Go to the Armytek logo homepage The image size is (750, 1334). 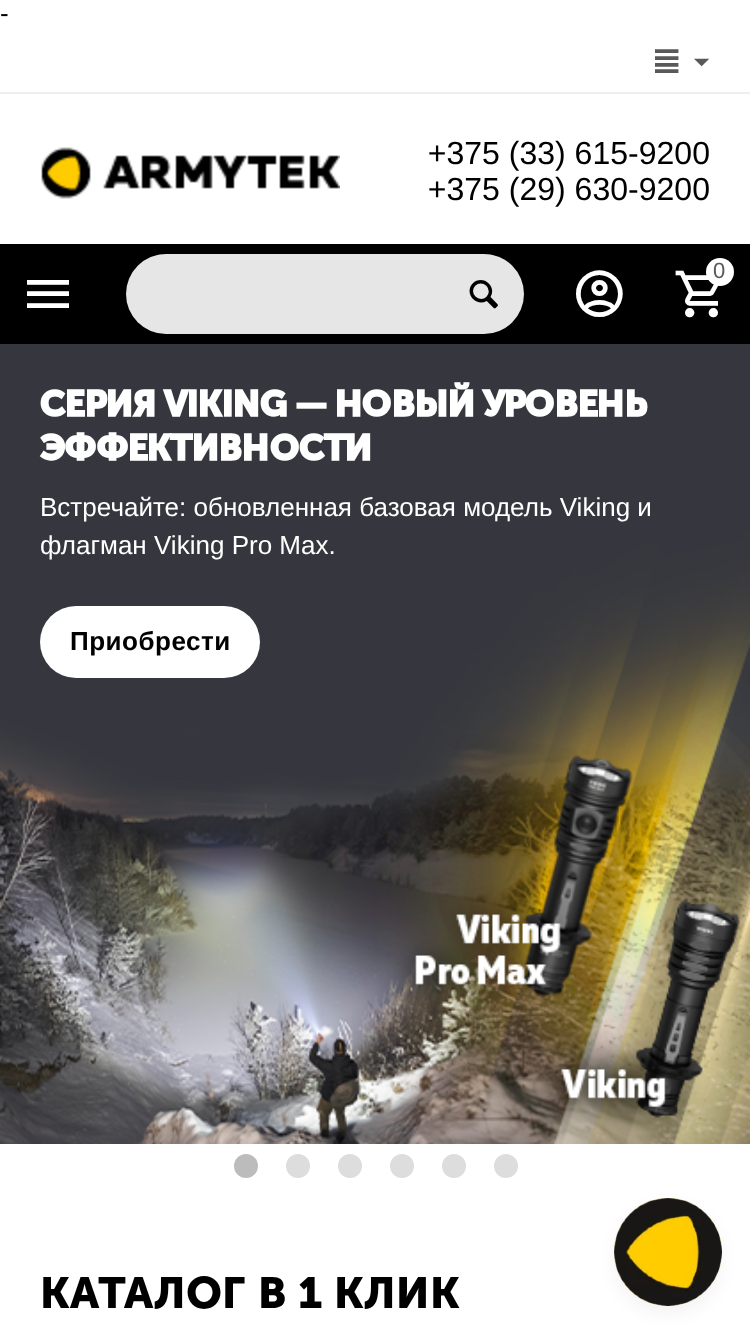[x=191, y=172]
